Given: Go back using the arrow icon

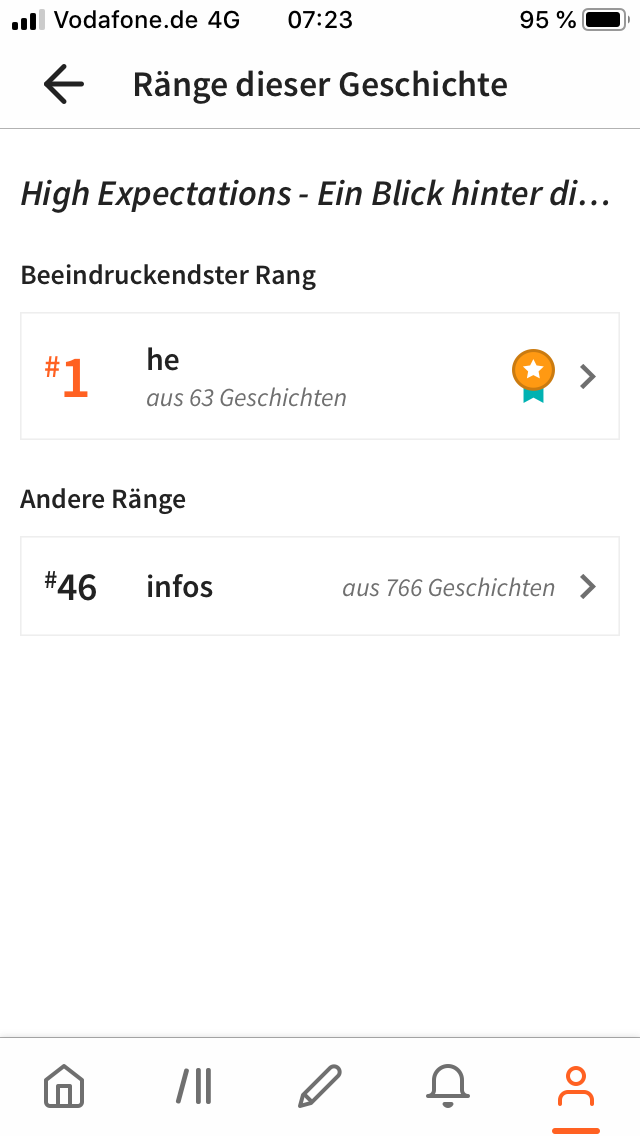Looking at the screenshot, I should [64, 85].
